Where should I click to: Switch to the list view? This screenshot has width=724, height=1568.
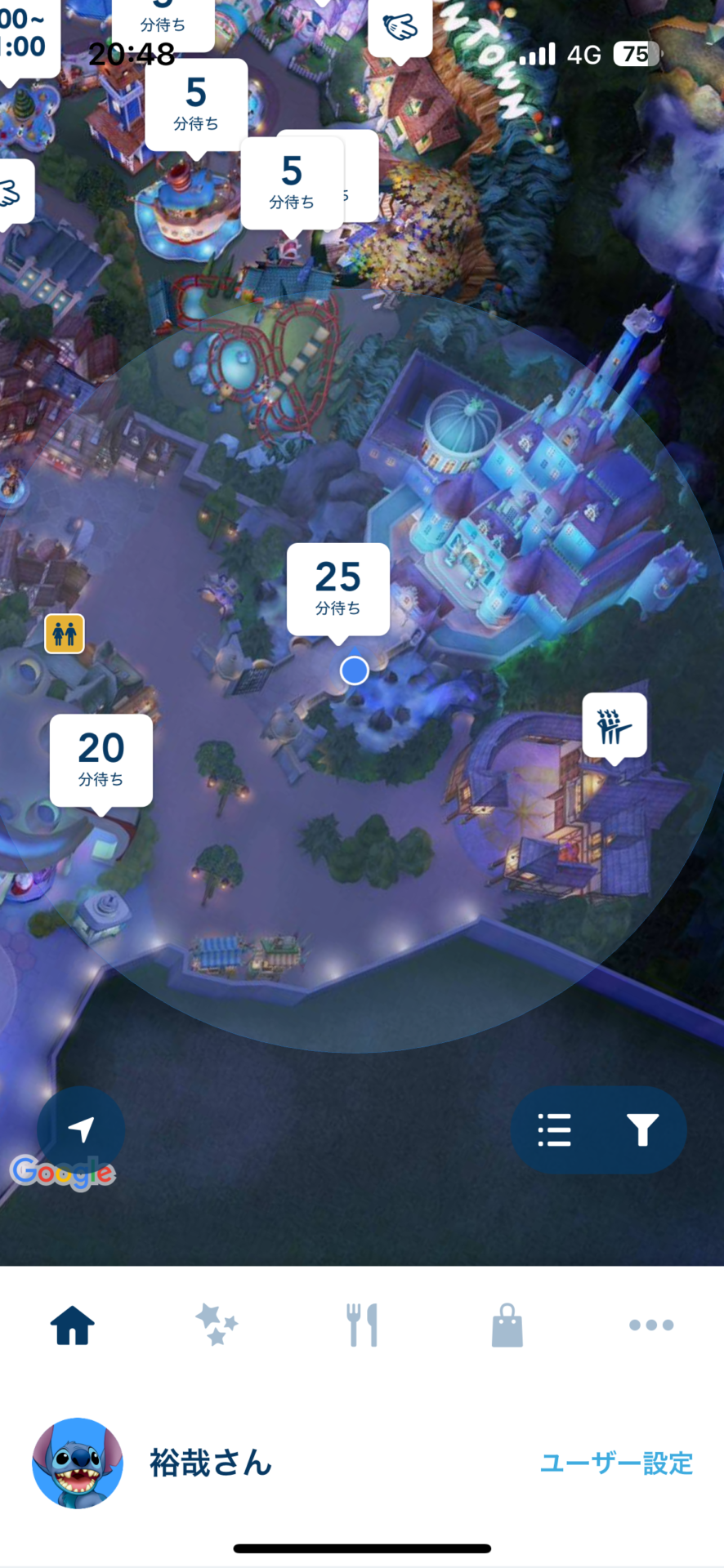click(x=555, y=1130)
